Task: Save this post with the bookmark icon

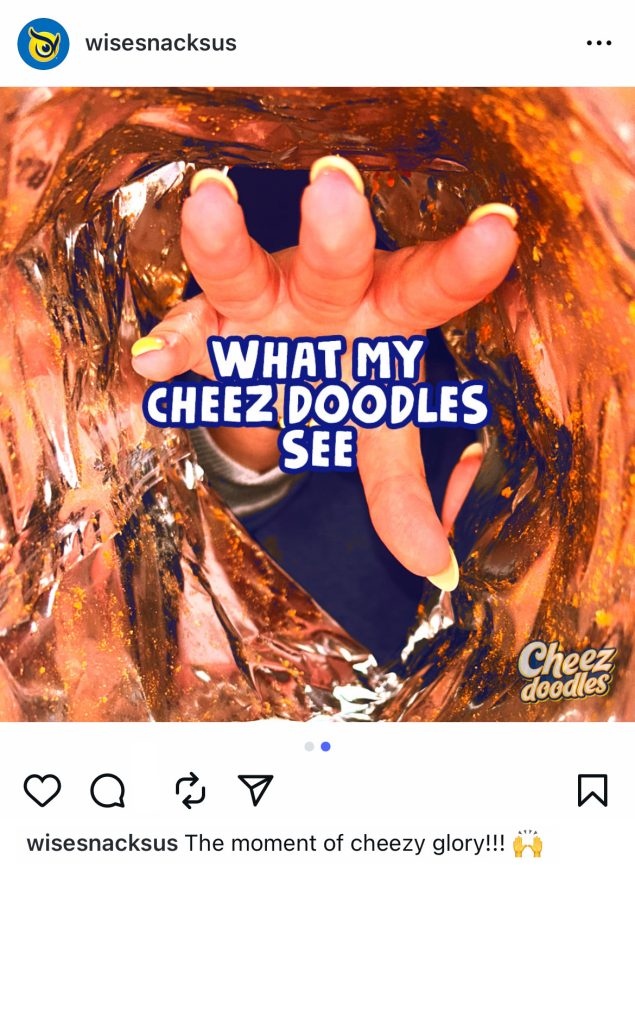Action: tap(592, 791)
